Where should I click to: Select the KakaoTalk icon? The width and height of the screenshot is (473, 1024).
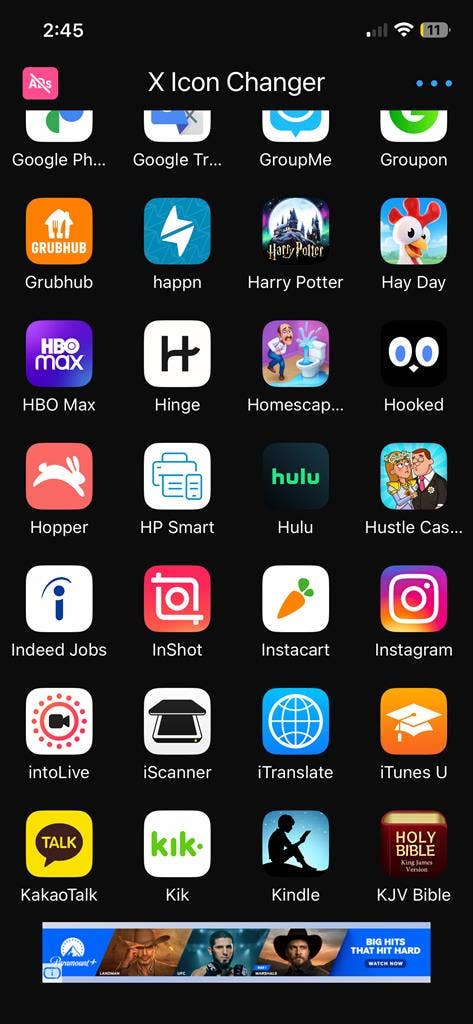click(59, 844)
